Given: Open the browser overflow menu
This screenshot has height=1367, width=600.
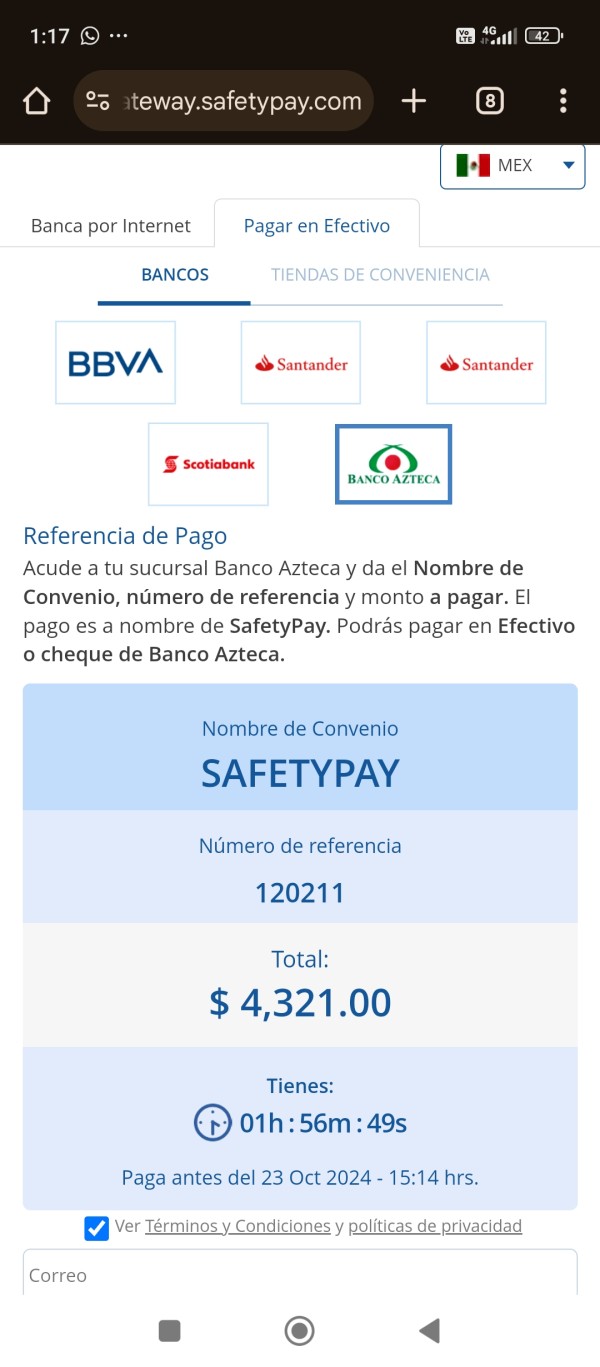Looking at the screenshot, I should coord(563,101).
